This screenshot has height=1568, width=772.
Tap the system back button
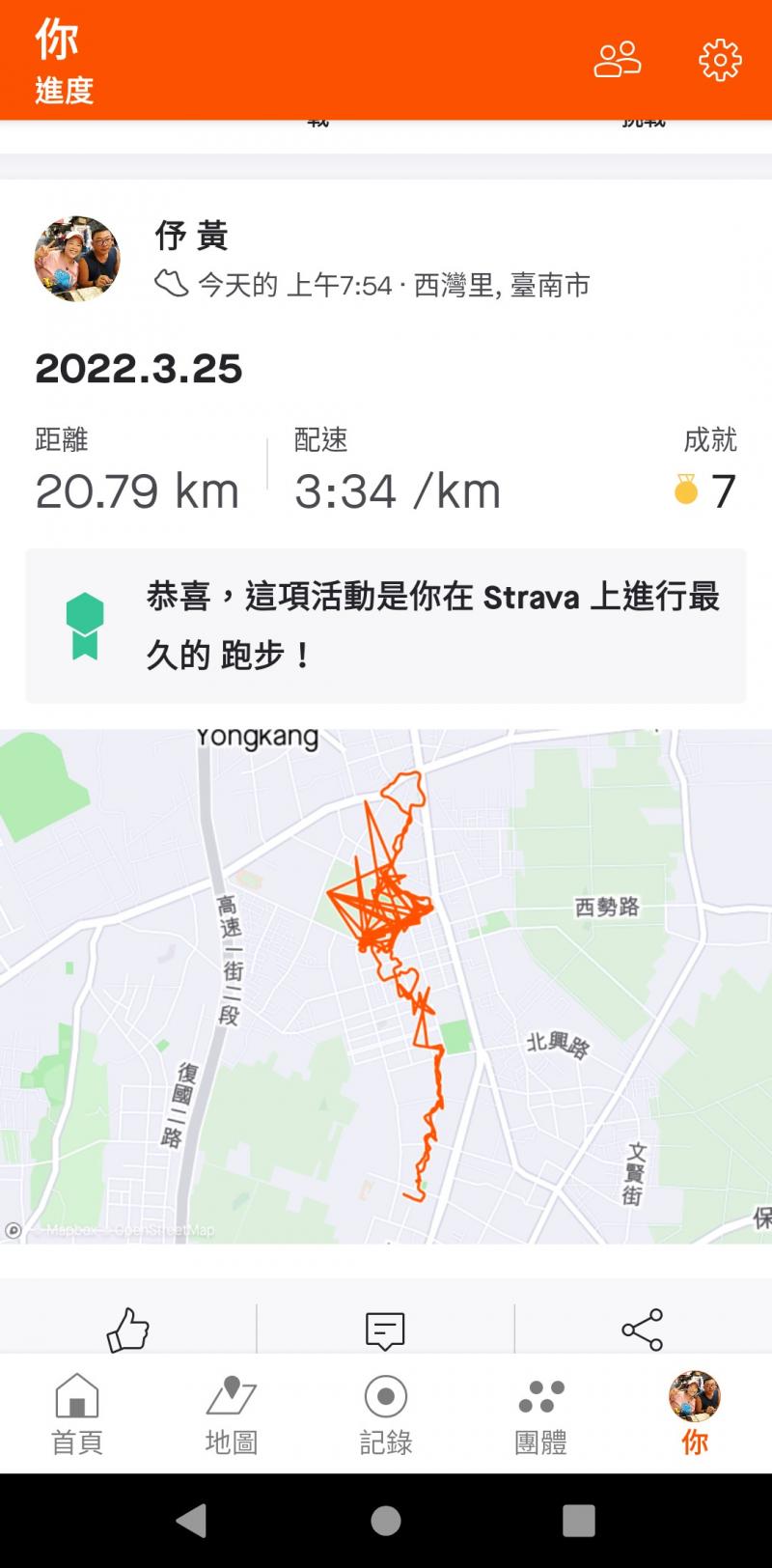(x=192, y=1521)
